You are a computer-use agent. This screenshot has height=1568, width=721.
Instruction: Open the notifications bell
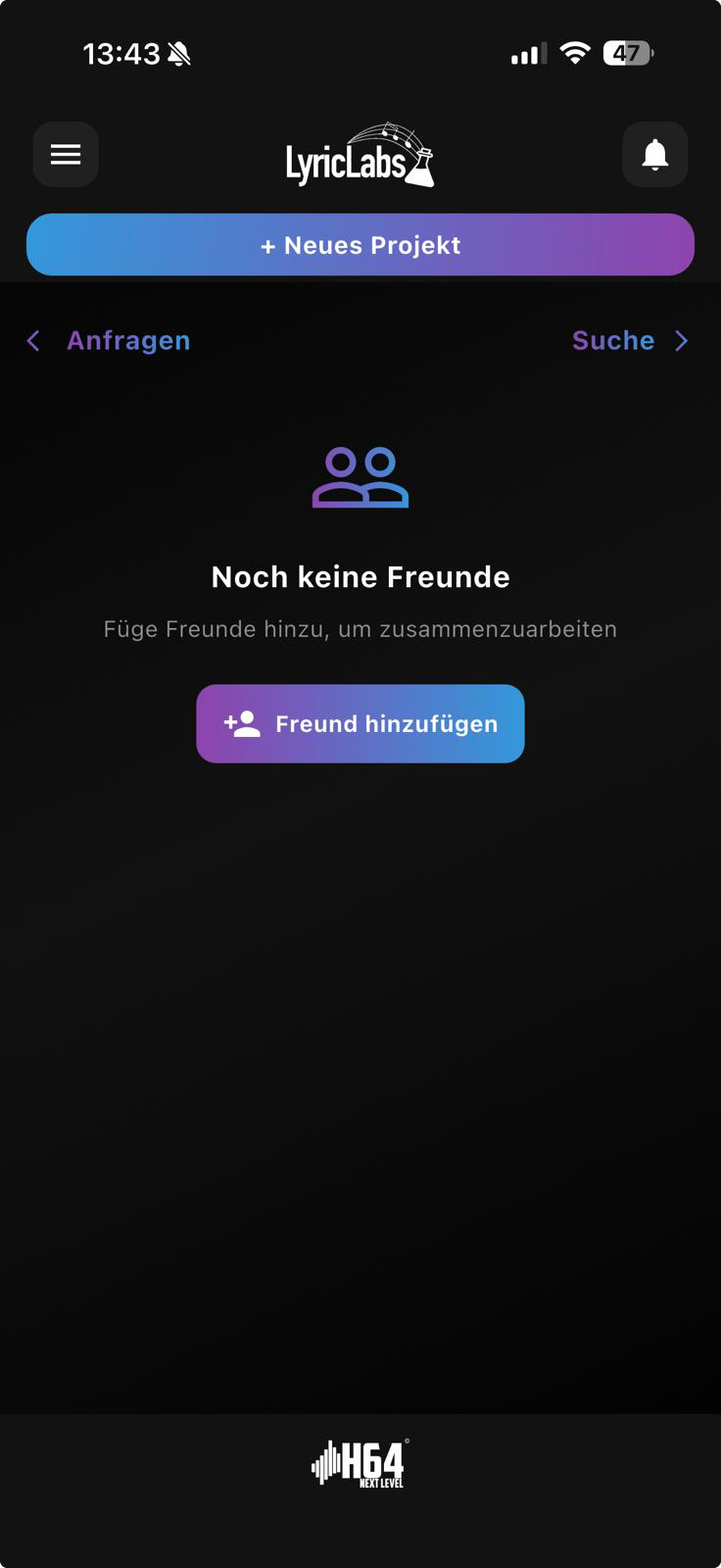pyautogui.click(x=654, y=155)
